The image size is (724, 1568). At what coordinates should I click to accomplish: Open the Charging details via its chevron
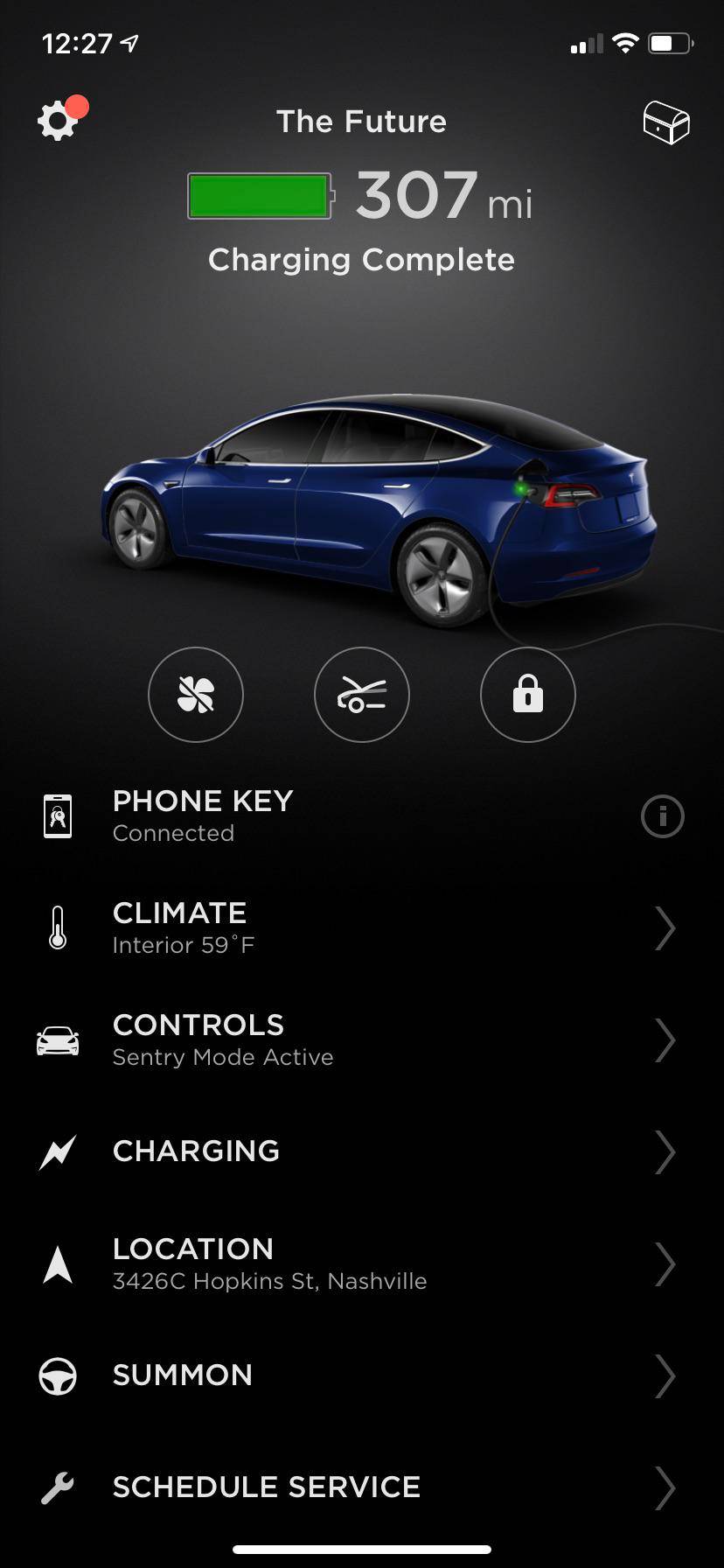point(665,1152)
